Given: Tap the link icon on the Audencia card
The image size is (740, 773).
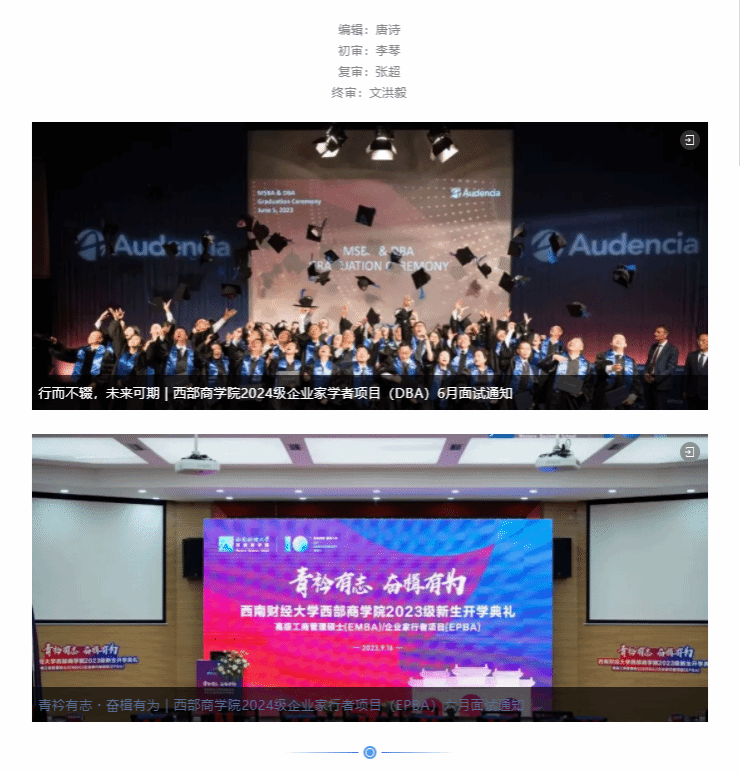Looking at the screenshot, I should point(689,140).
